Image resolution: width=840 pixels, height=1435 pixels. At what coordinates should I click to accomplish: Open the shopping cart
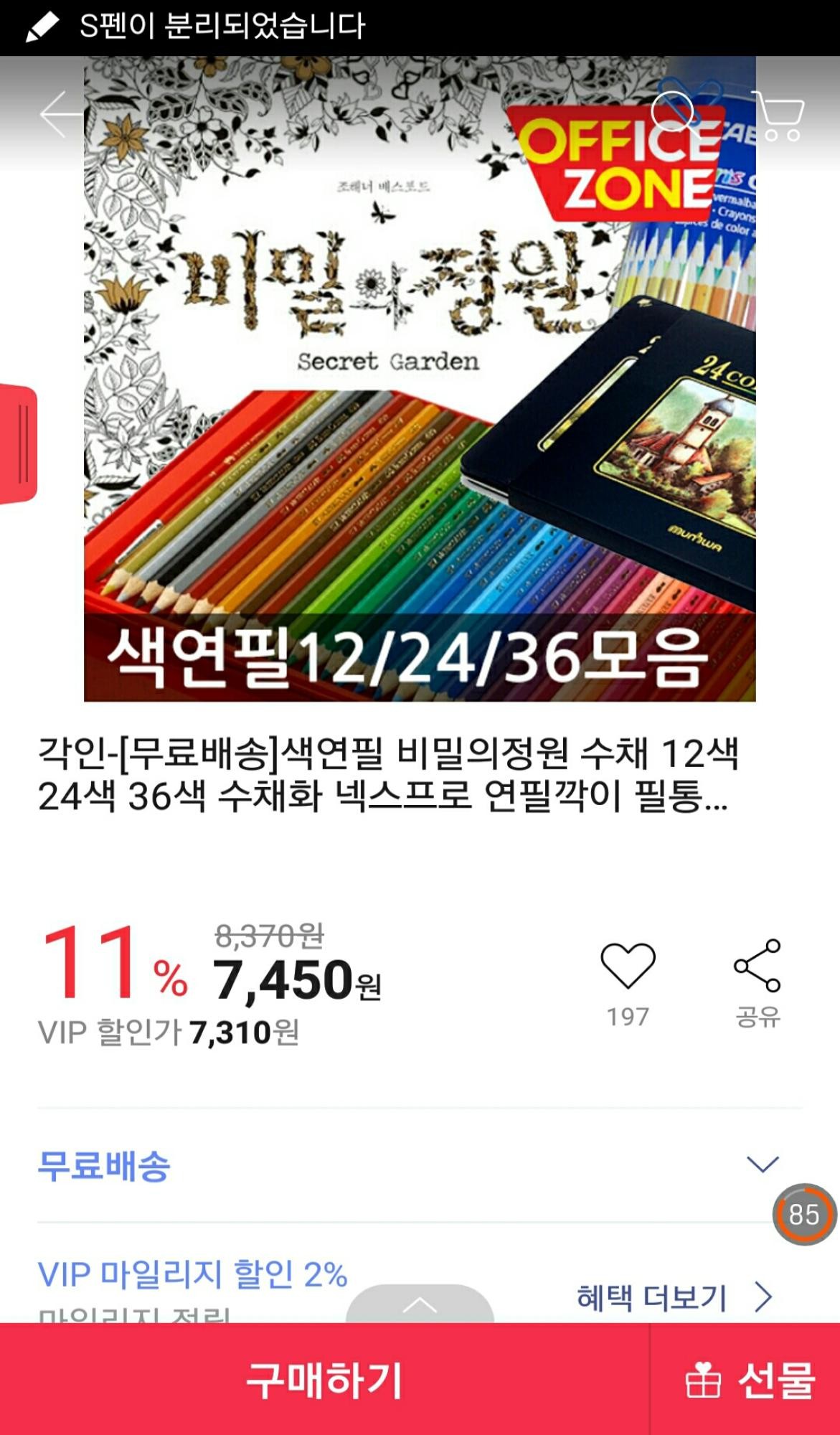tap(779, 115)
